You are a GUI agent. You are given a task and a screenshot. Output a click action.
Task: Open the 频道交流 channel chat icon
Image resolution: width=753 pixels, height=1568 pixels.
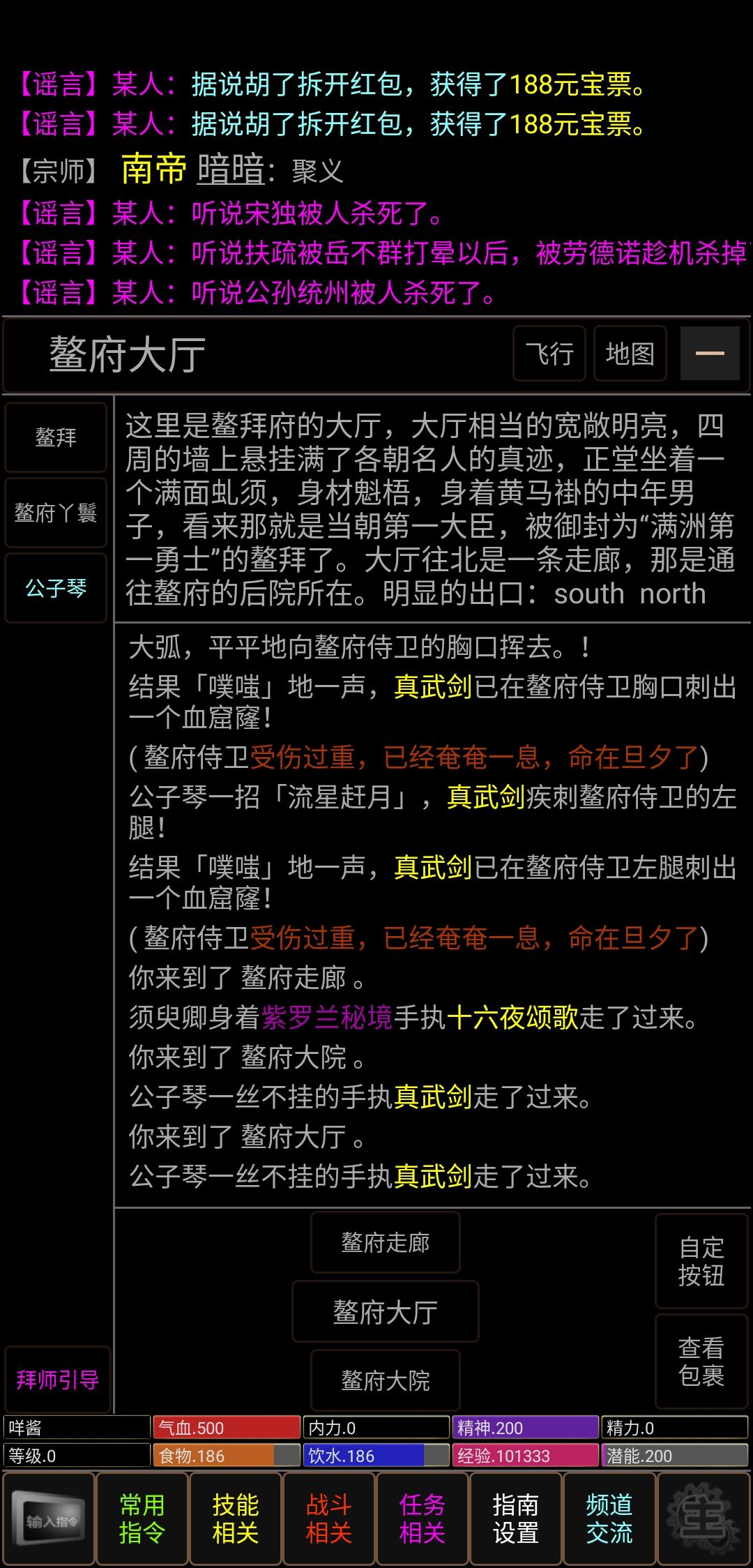pyautogui.click(x=609, y=1518)
